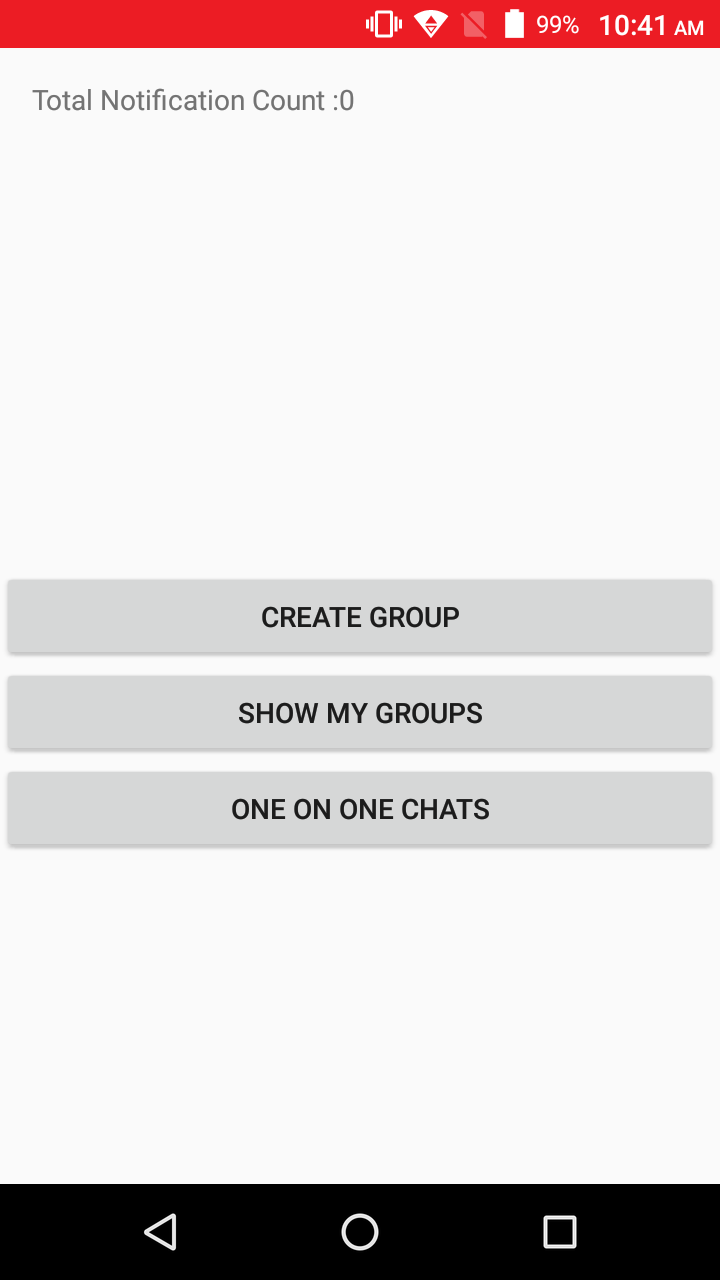Go back using the navigation bar

160,1232
